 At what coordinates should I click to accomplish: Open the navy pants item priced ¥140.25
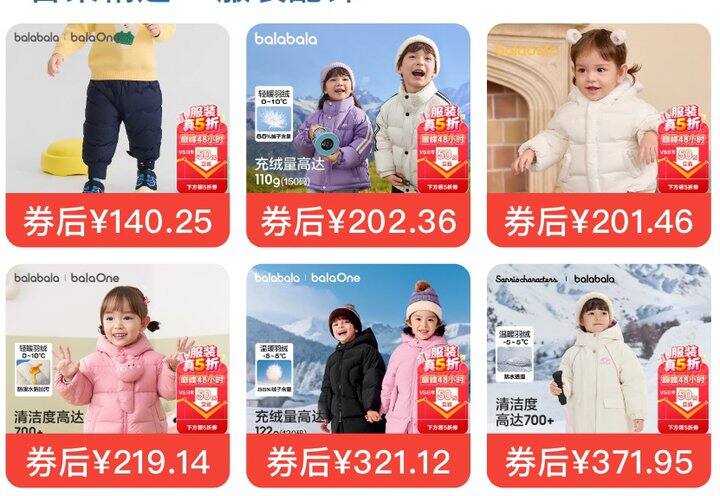[118, 135]
